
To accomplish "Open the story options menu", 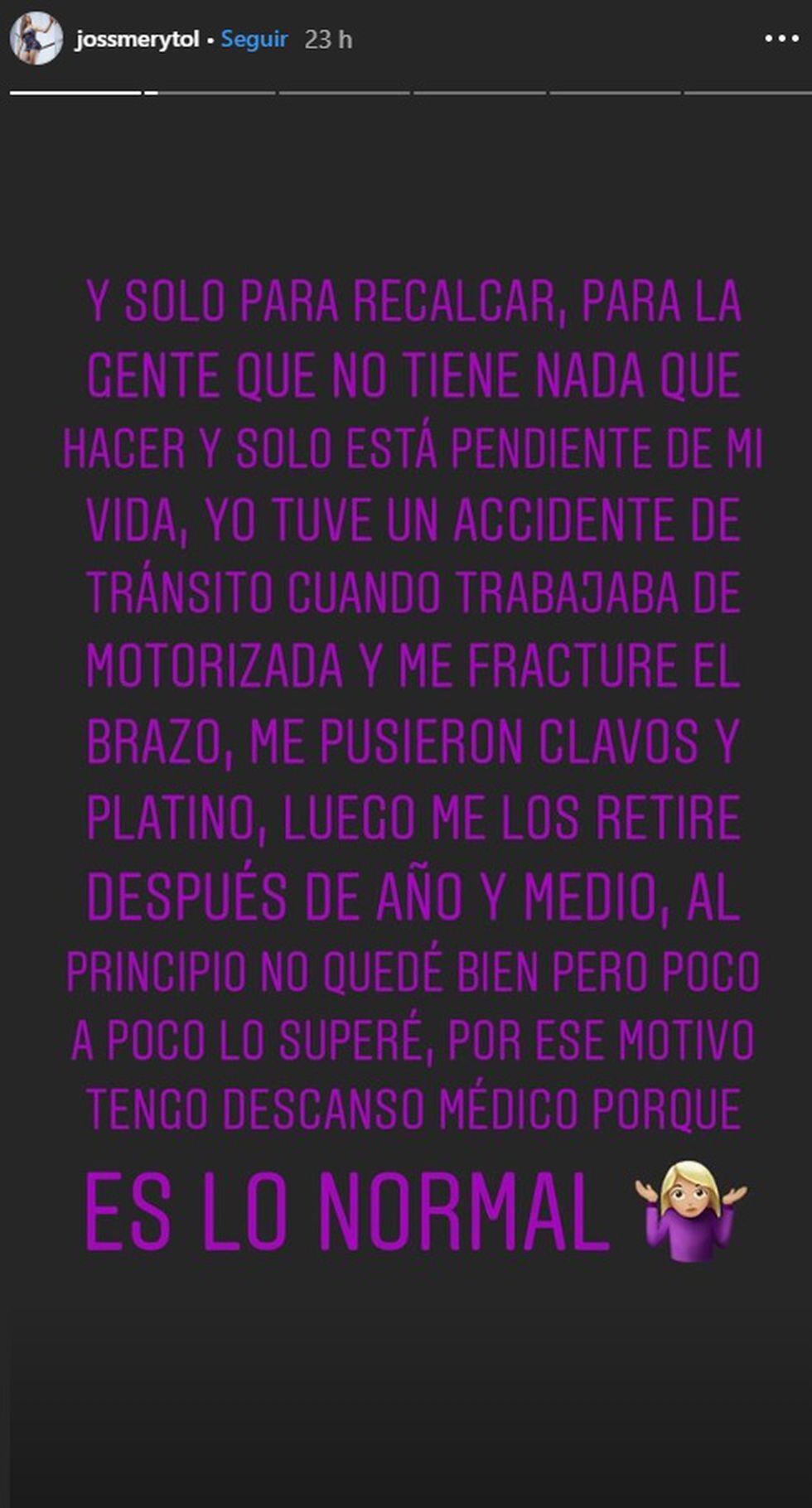I will tap(781, 39).
